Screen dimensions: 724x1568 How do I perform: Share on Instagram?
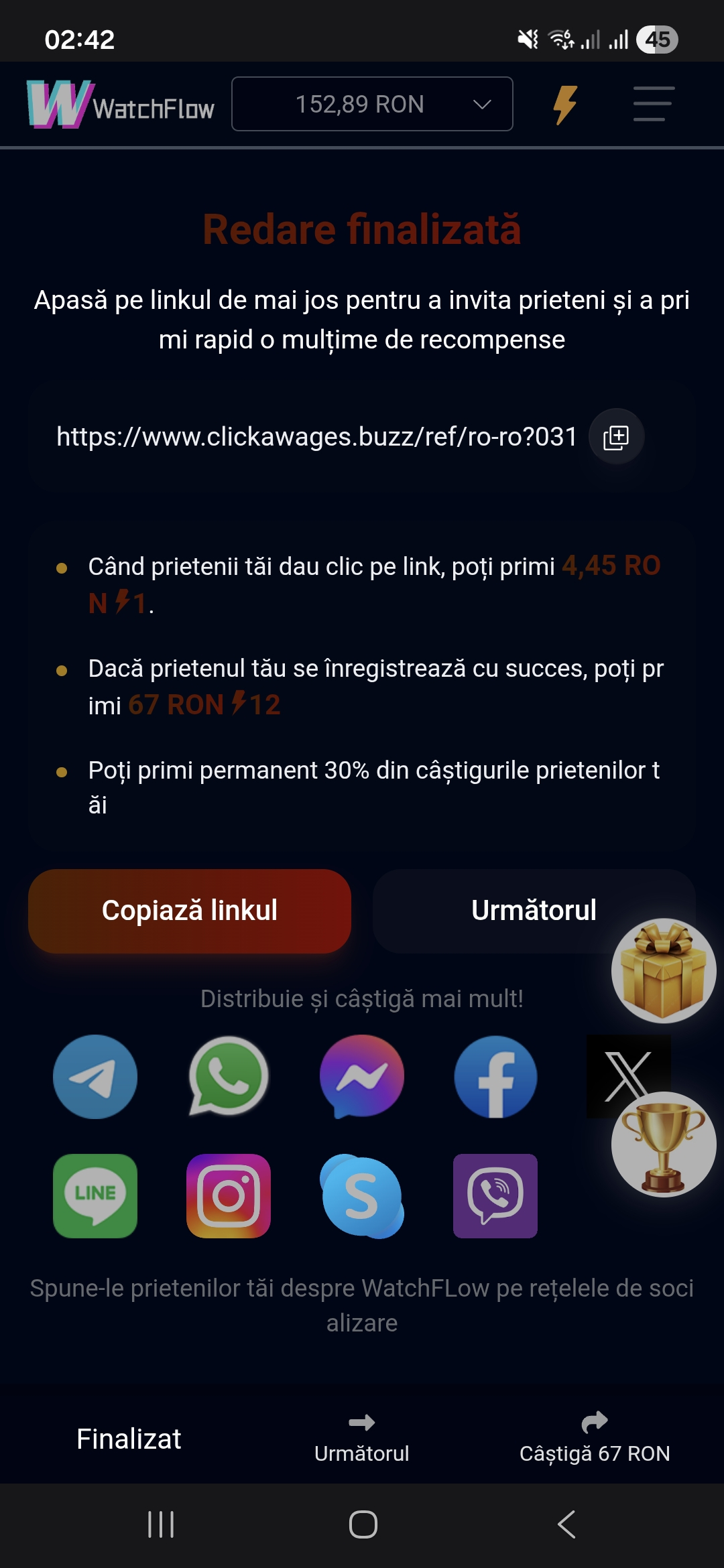(229, 1195)
